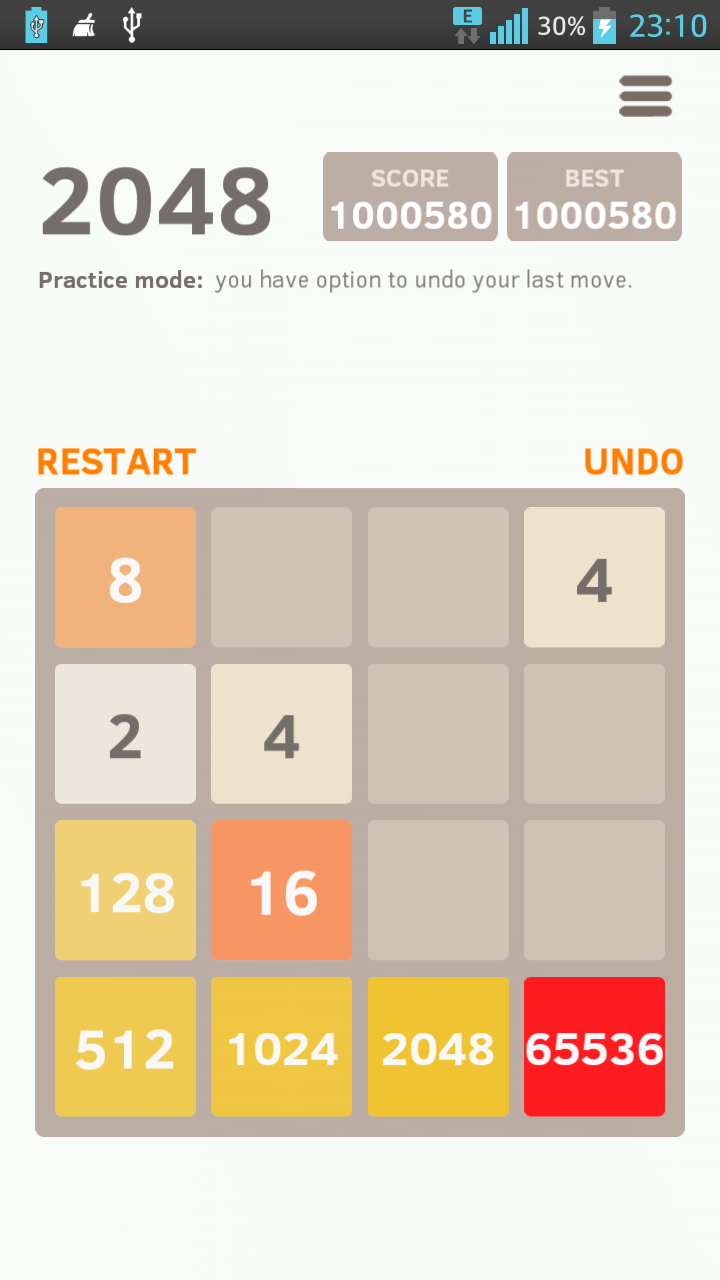Restart the 2048 game
This screenshot has height=1280, width=720.
pos(116,462)
